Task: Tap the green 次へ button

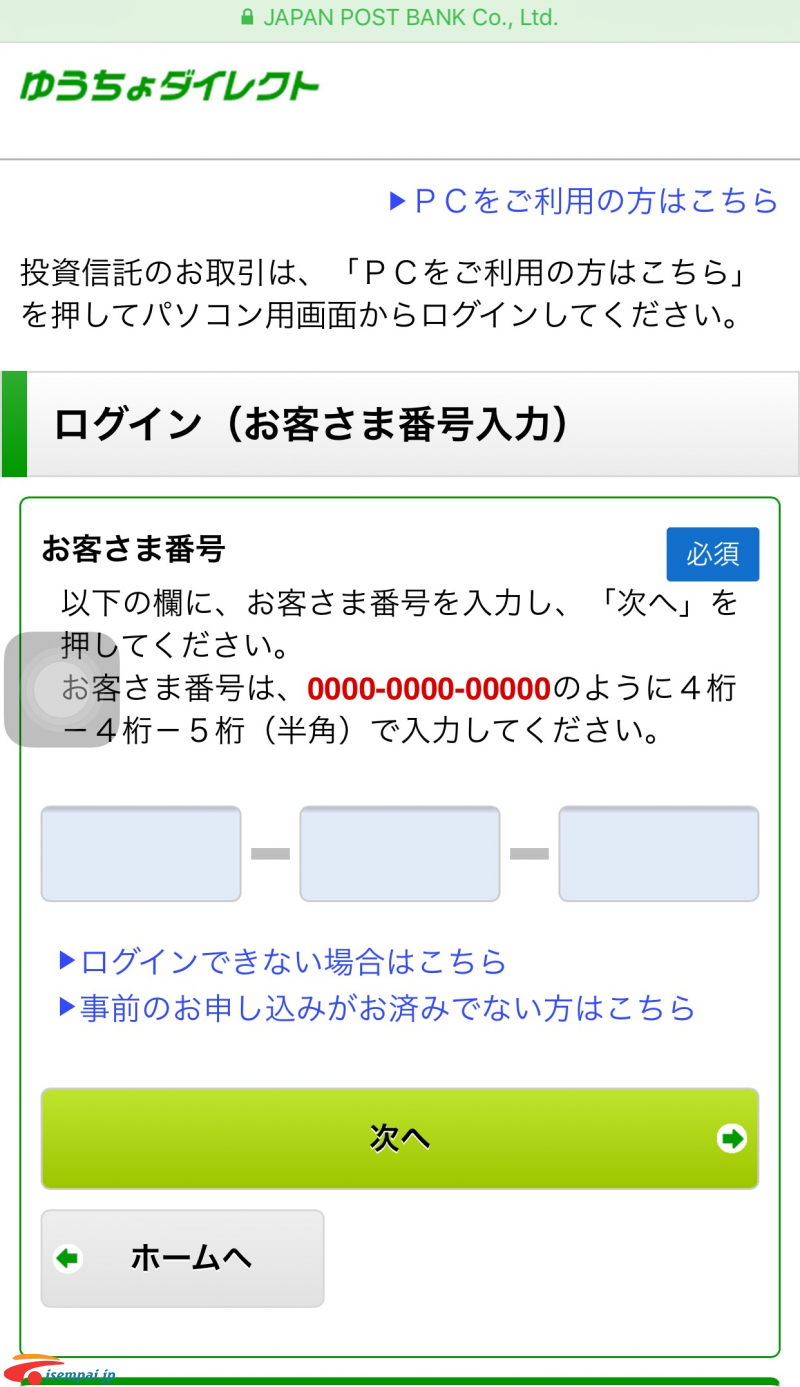Action: (x=400, y=1138)
